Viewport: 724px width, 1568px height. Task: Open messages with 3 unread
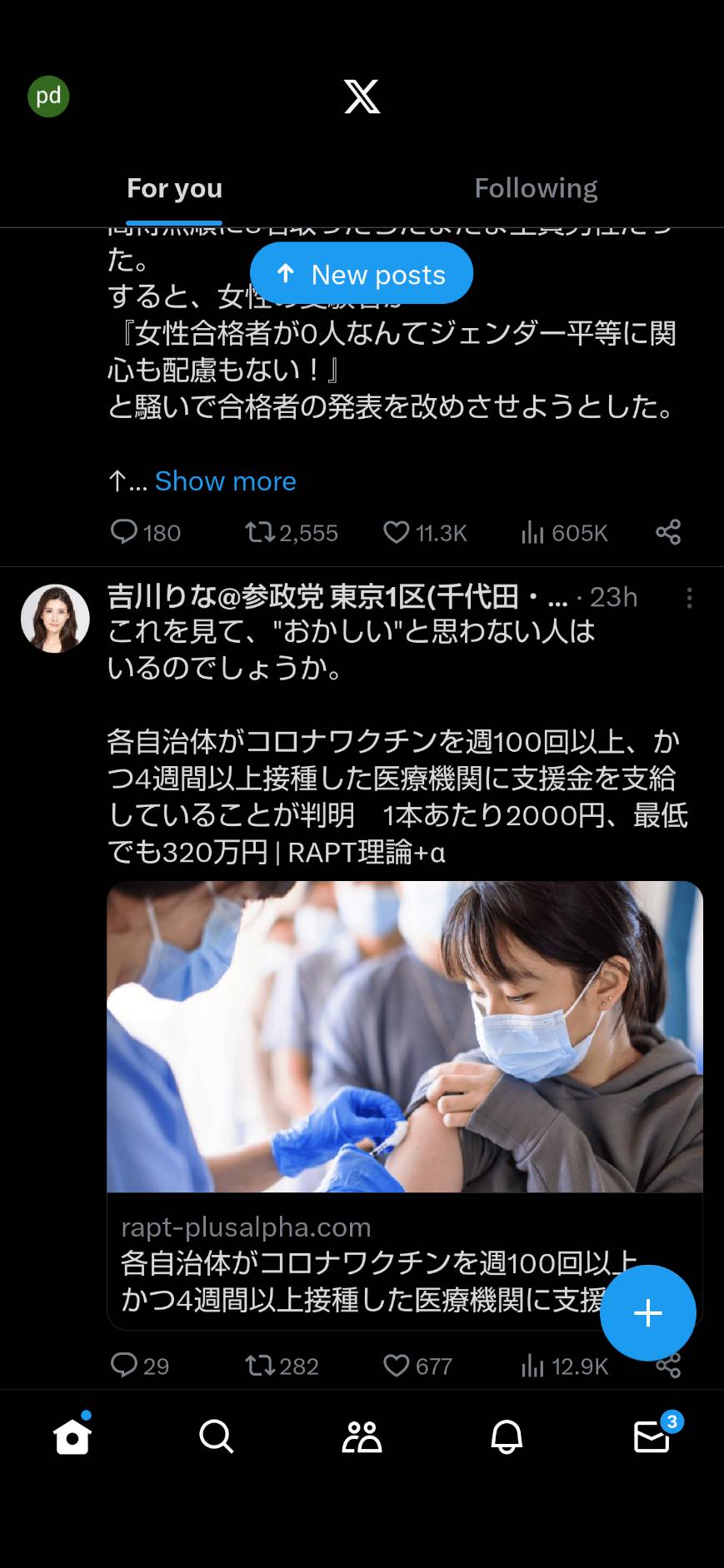(x=652, y=1435)
